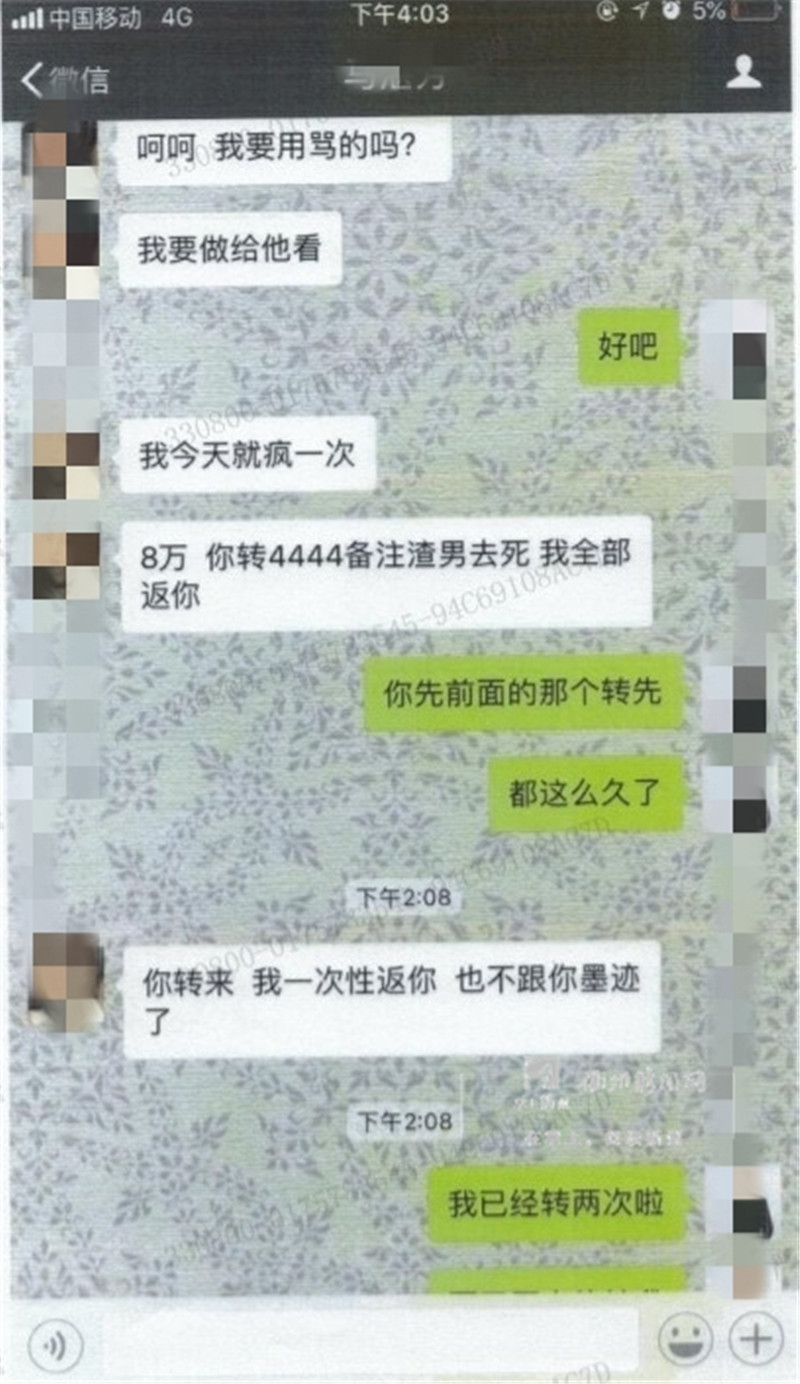Open the chat info profile icon
800x1384 pixels.
click(744, 74)
